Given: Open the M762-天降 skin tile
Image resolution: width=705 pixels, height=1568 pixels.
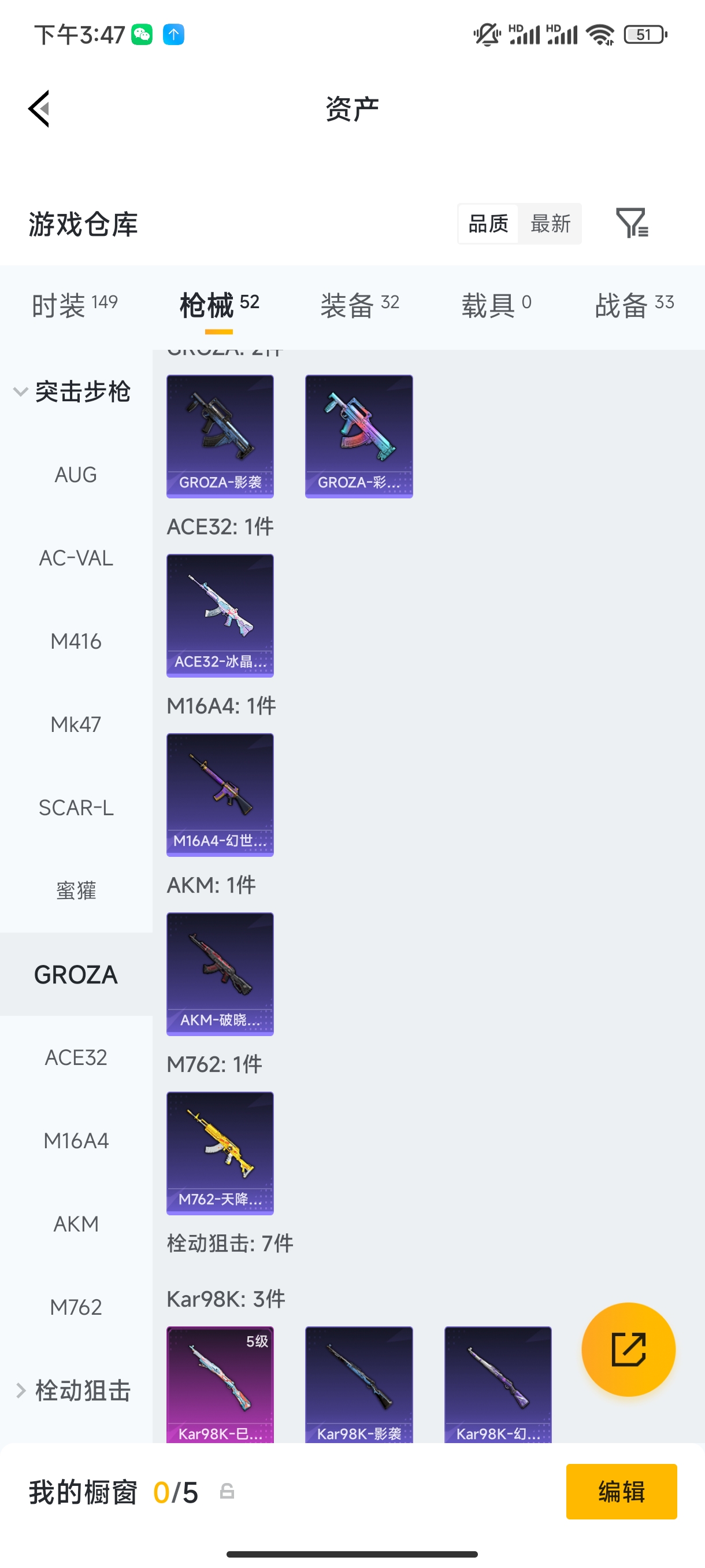Looking at the screenshot, I should click(220, 1153).
